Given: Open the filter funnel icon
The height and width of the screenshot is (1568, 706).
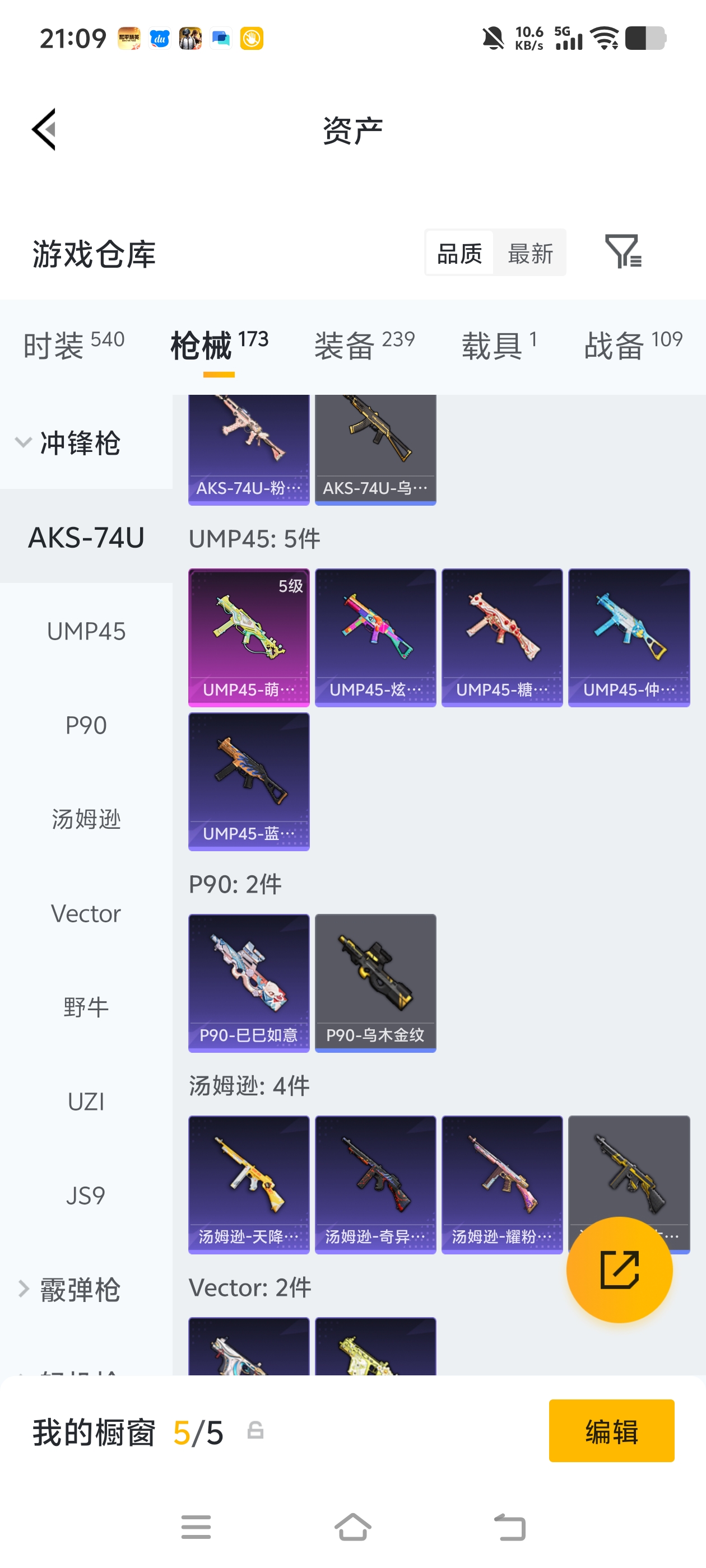Looking at the screenshot, I should [x=624, y=253].
